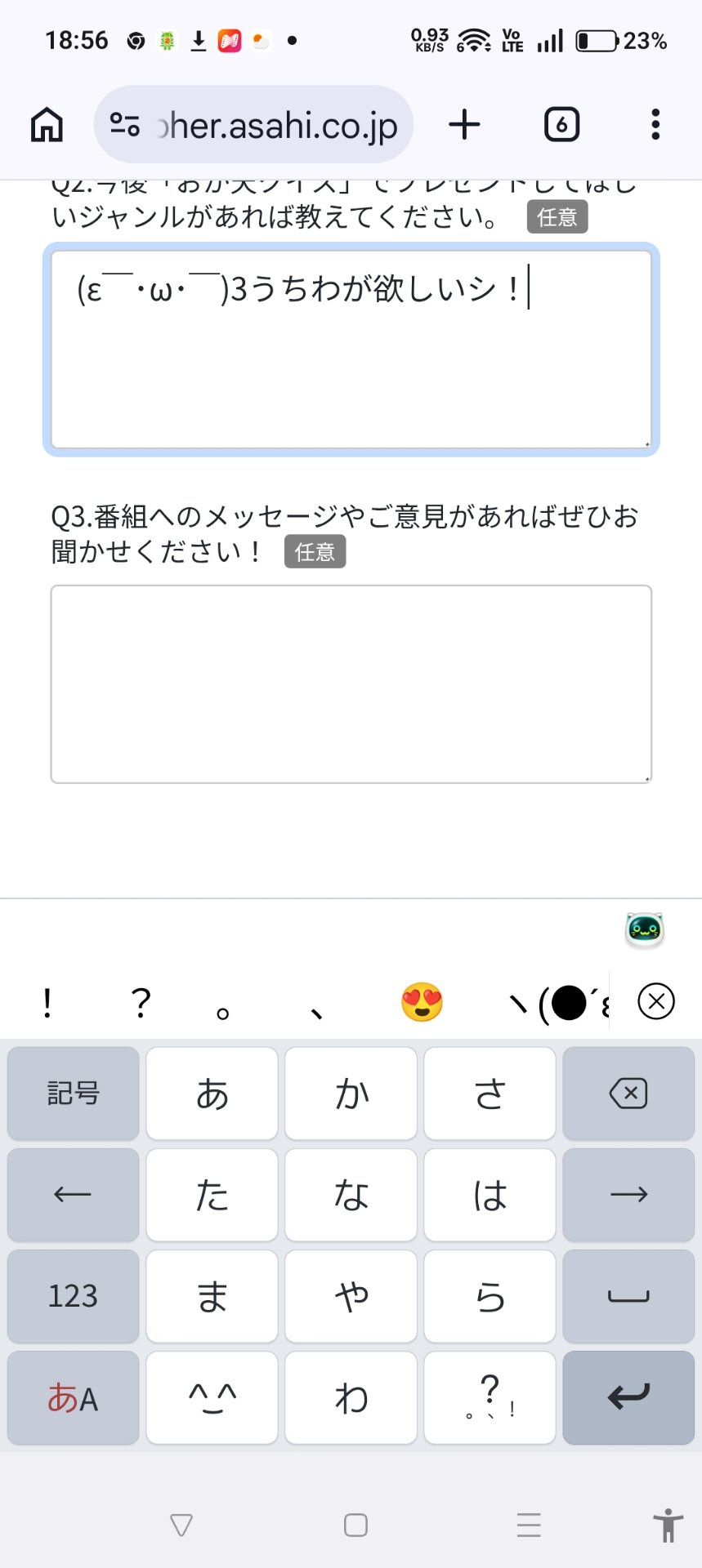The height and width of the screenshot is (1568, 702).
Task: Insert the heart-eyes emoji suggestion
Action: (422, 1002)
